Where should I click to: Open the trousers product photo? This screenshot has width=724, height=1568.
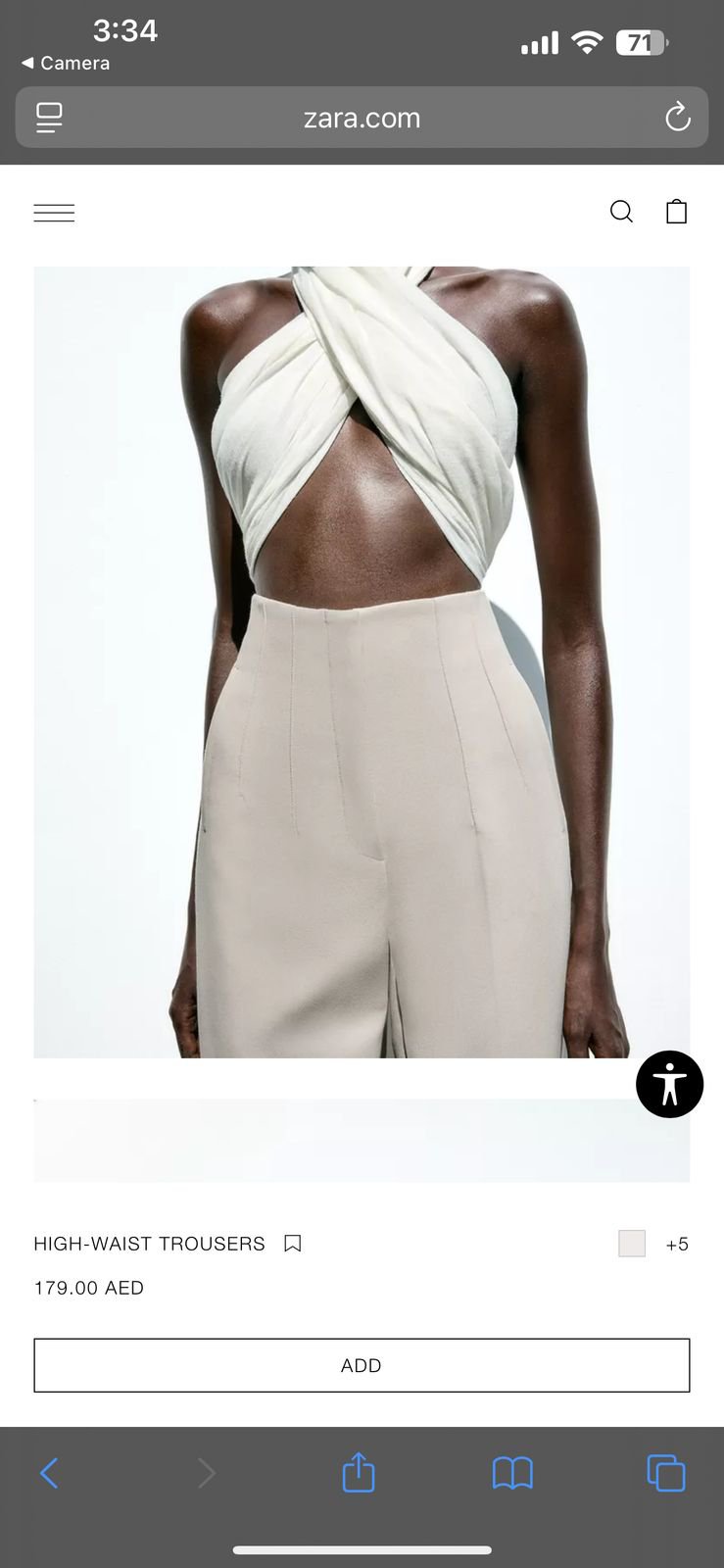[x=362, y=662]
